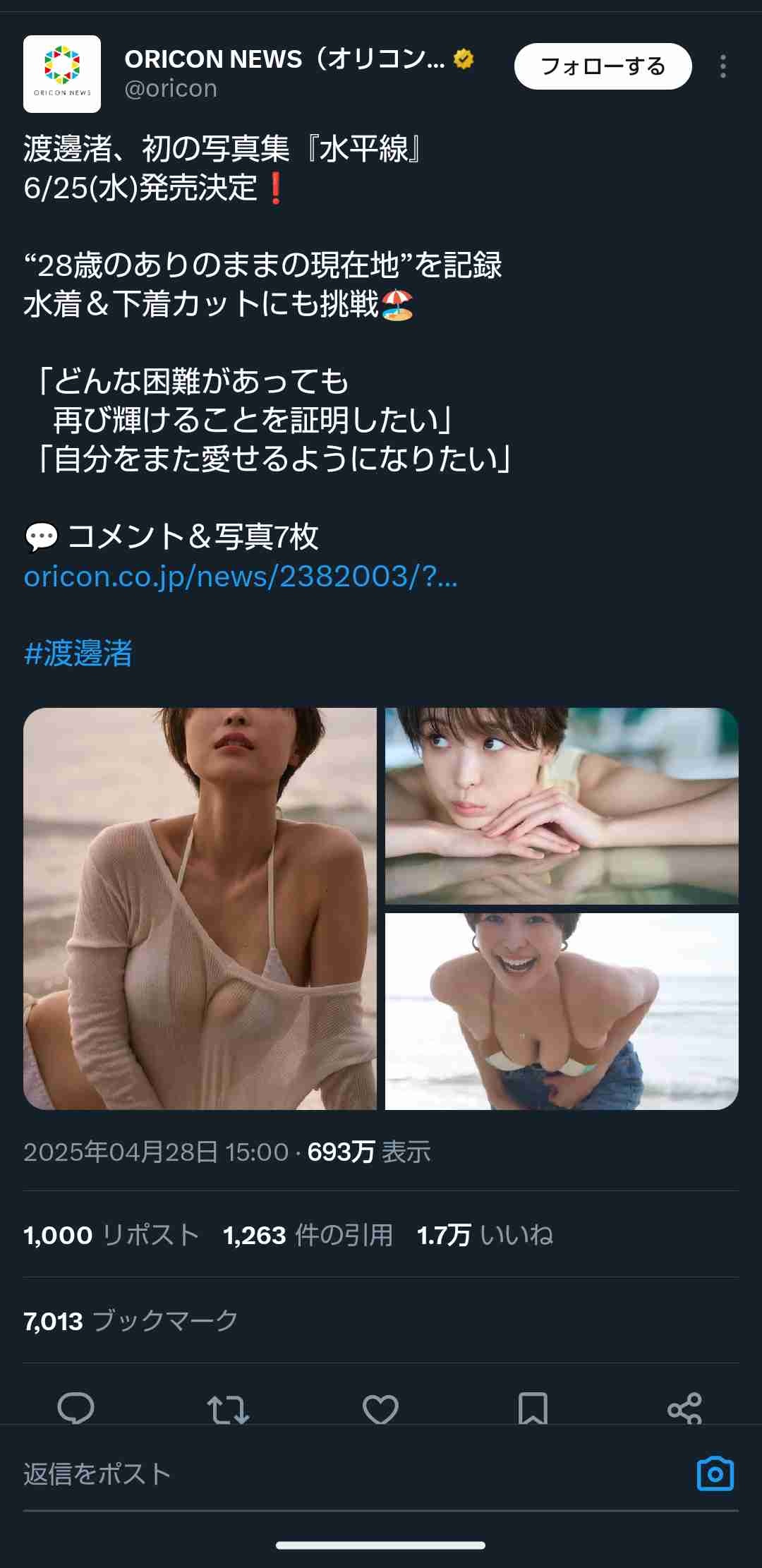The width and height of the screenshot is (762, 1568).
Task: Open the large left photo
Action: (200, 908)
